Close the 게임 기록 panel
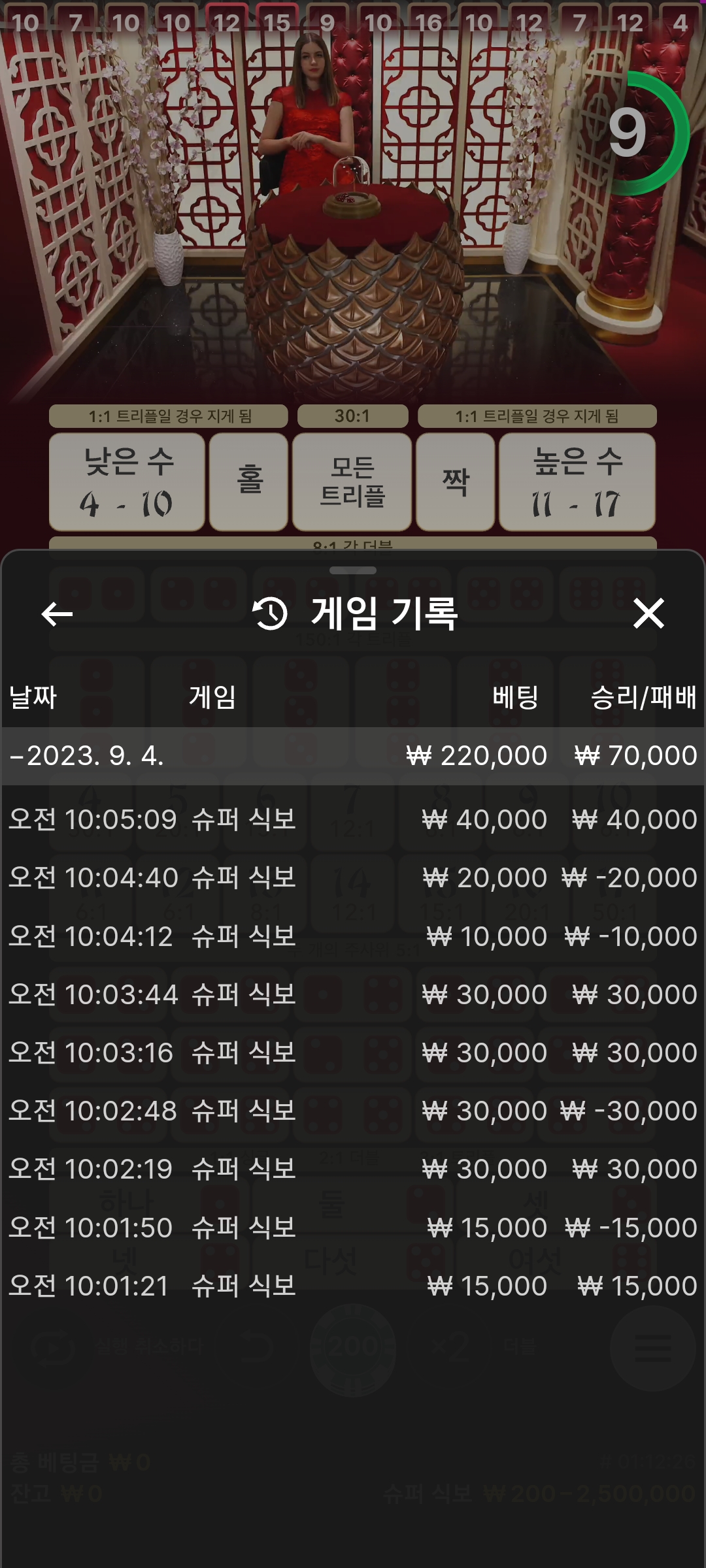The width and height of the screenshot is (706, 1568). 648,613
